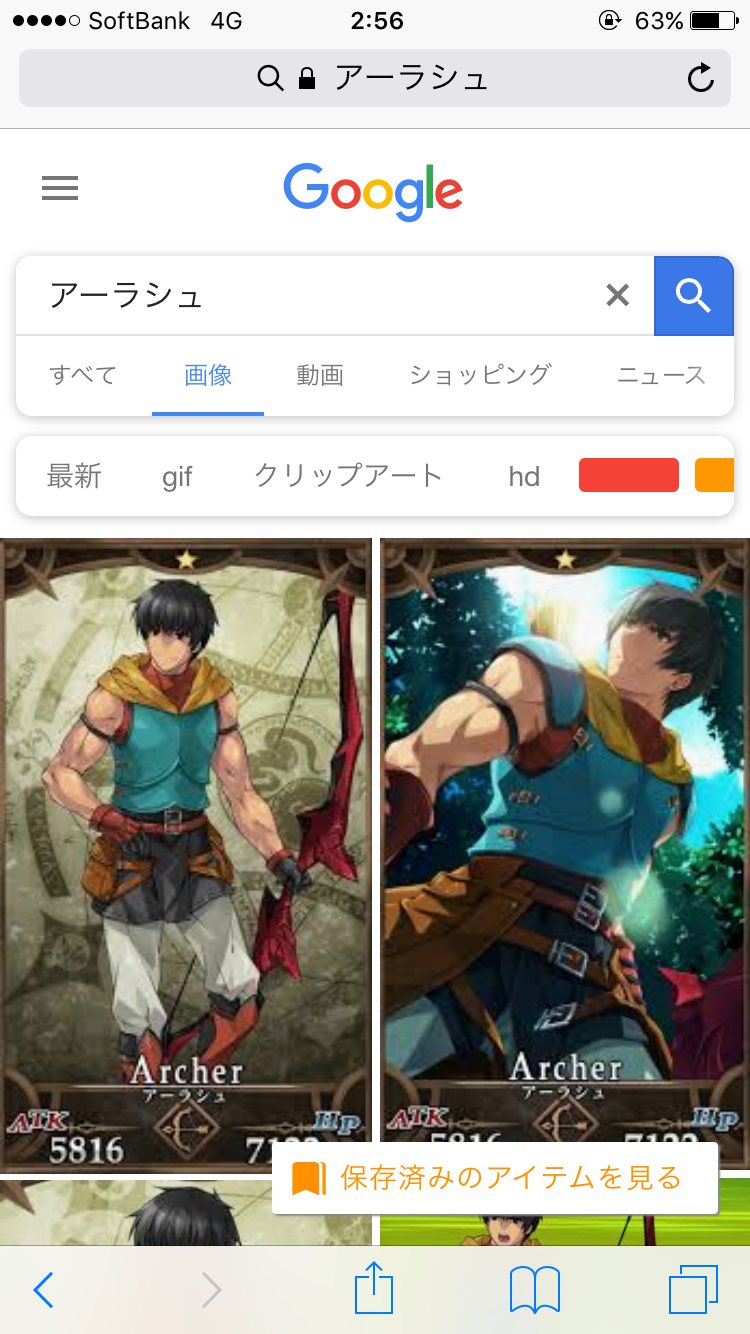Screen dimensions: 750x1334
Task: Reload the page in Safari
Action: coord(700,78)
